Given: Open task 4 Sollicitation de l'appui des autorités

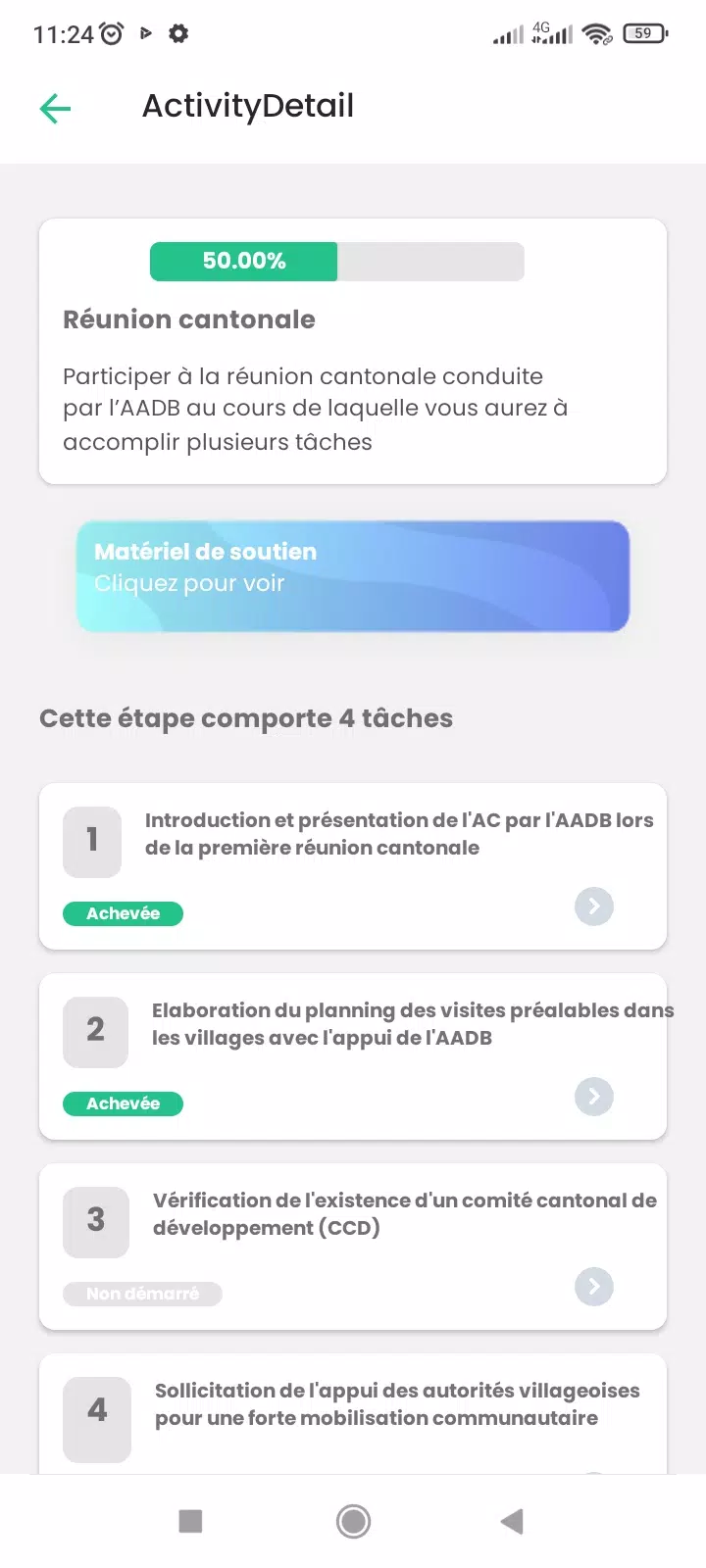Looking at the screenshot, I should point(353,1411).
